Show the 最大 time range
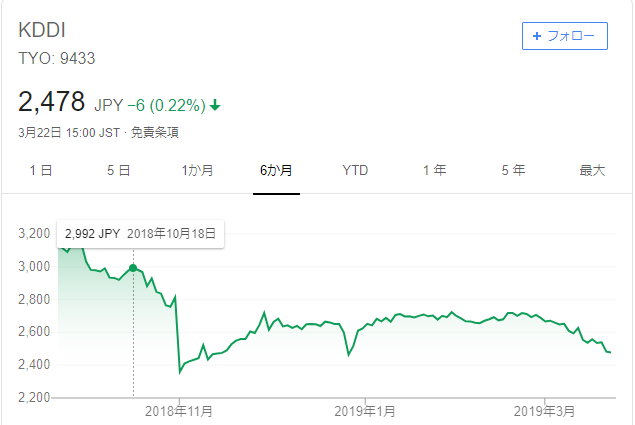This screenshot has height=425, width=635. coord(592,171)
